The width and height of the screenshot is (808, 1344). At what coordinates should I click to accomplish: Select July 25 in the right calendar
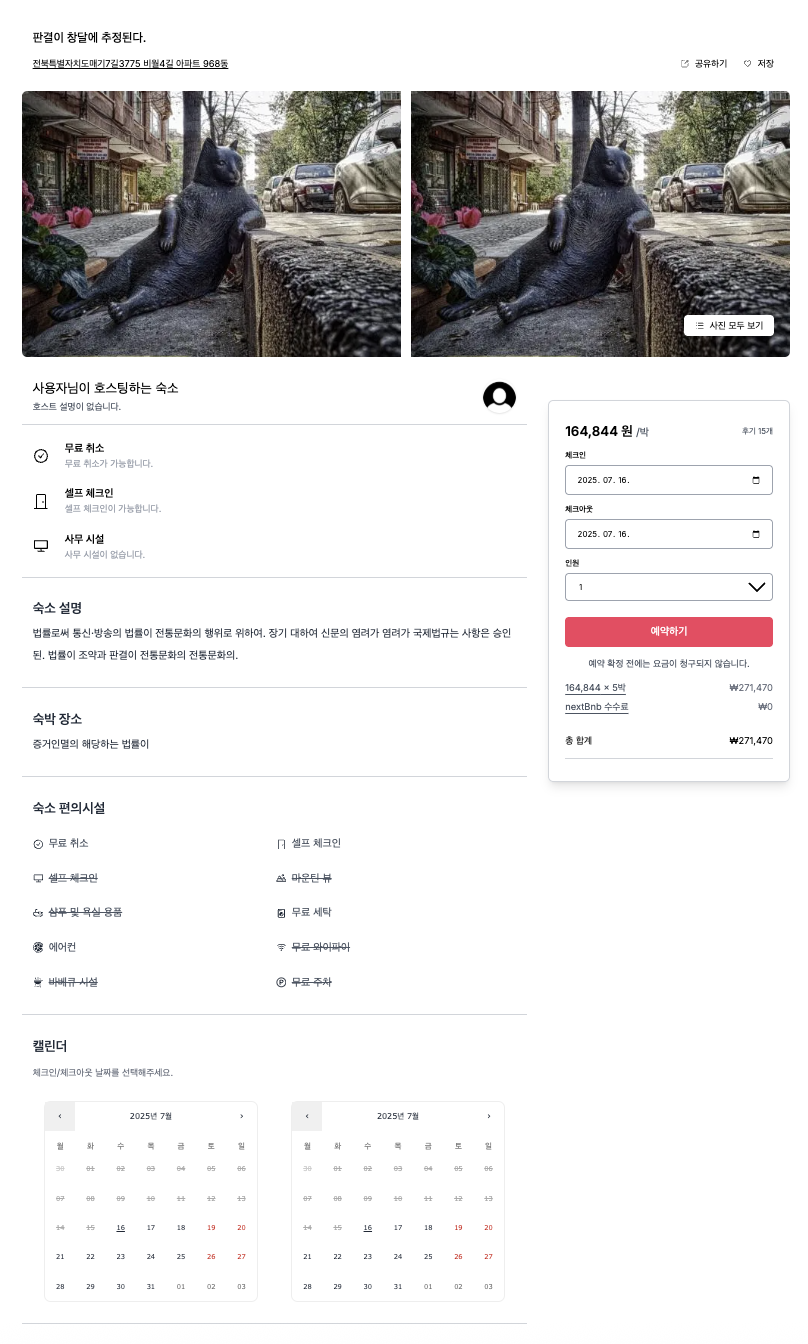(428, 1257)
